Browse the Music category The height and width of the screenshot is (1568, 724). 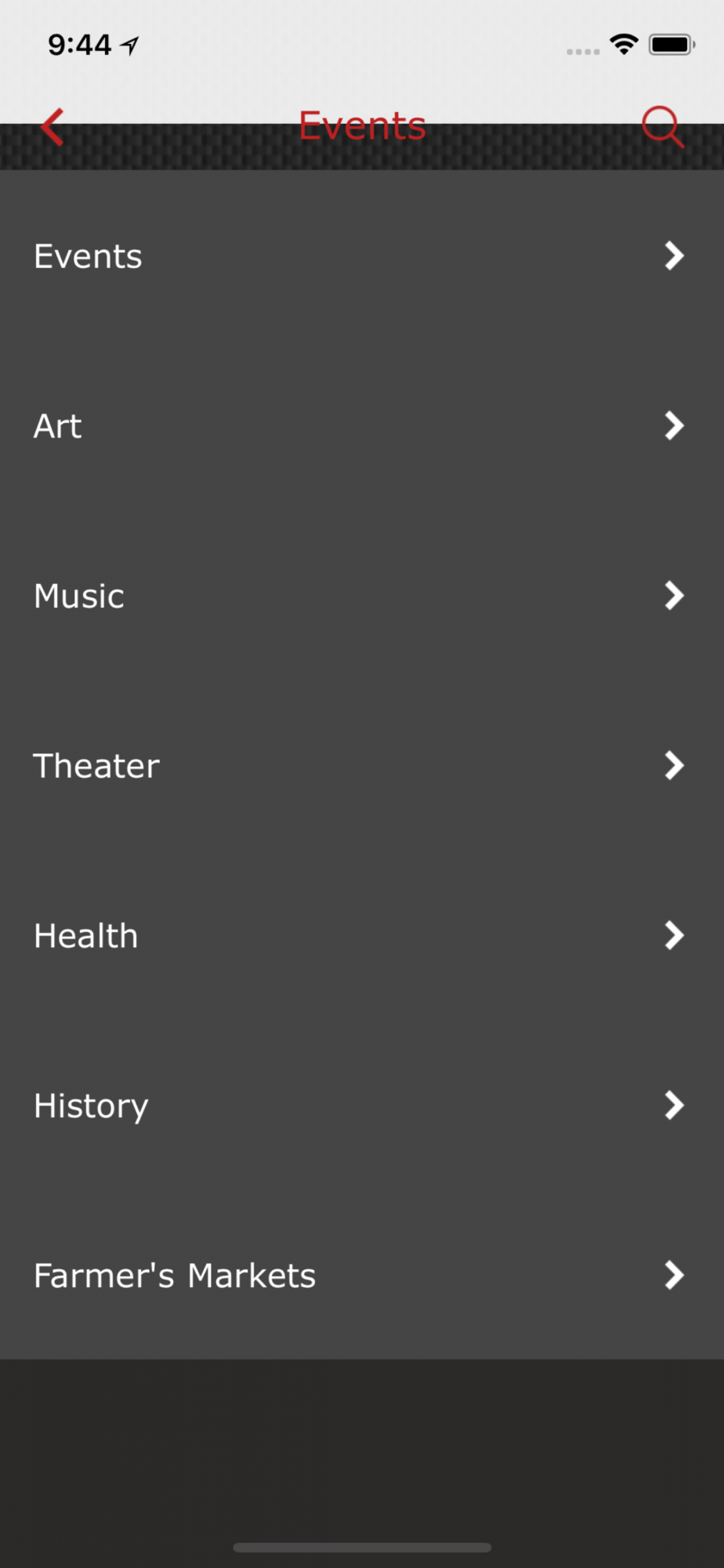pos(360,596)
